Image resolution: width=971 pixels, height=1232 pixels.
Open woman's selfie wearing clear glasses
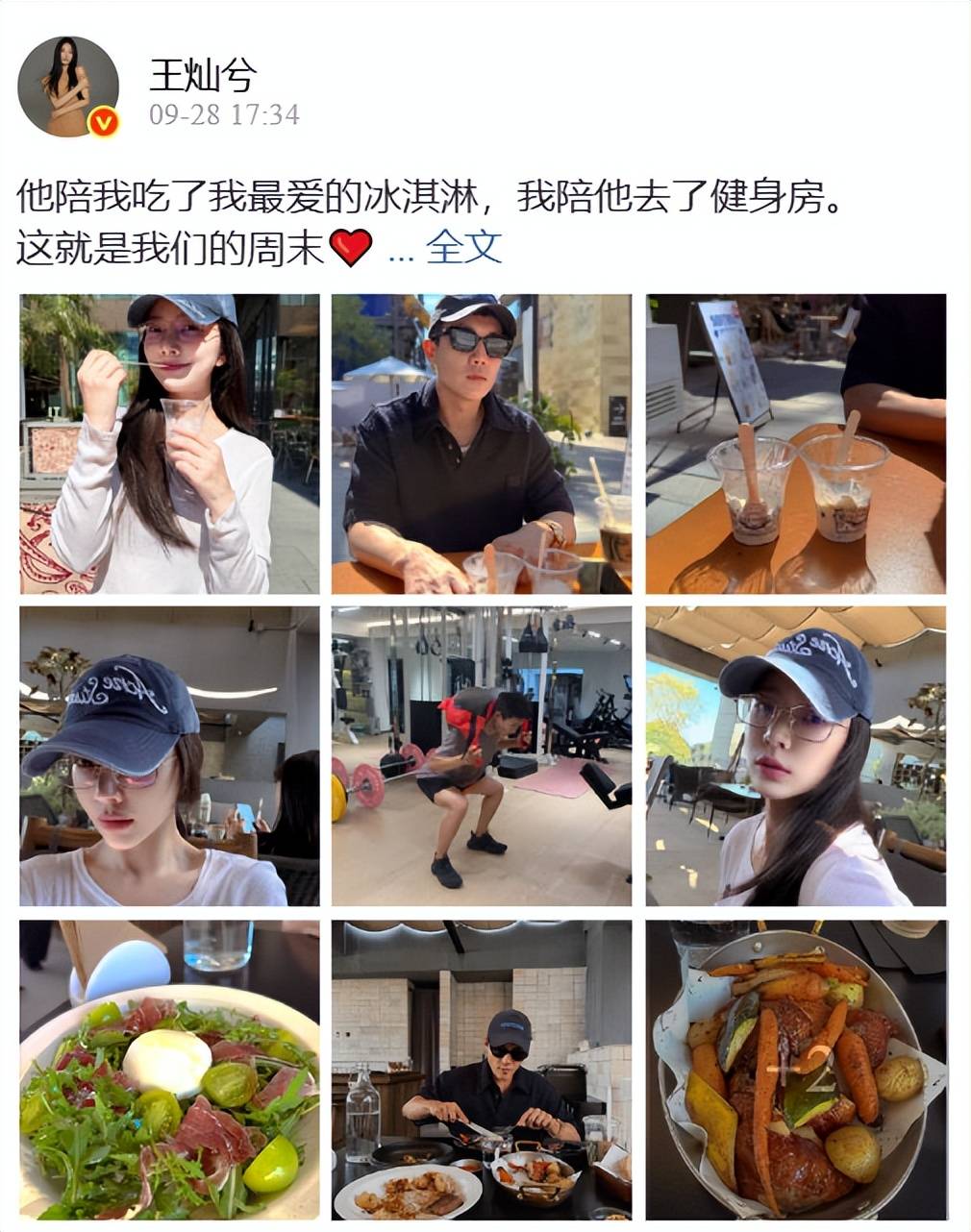pos(795,755)
